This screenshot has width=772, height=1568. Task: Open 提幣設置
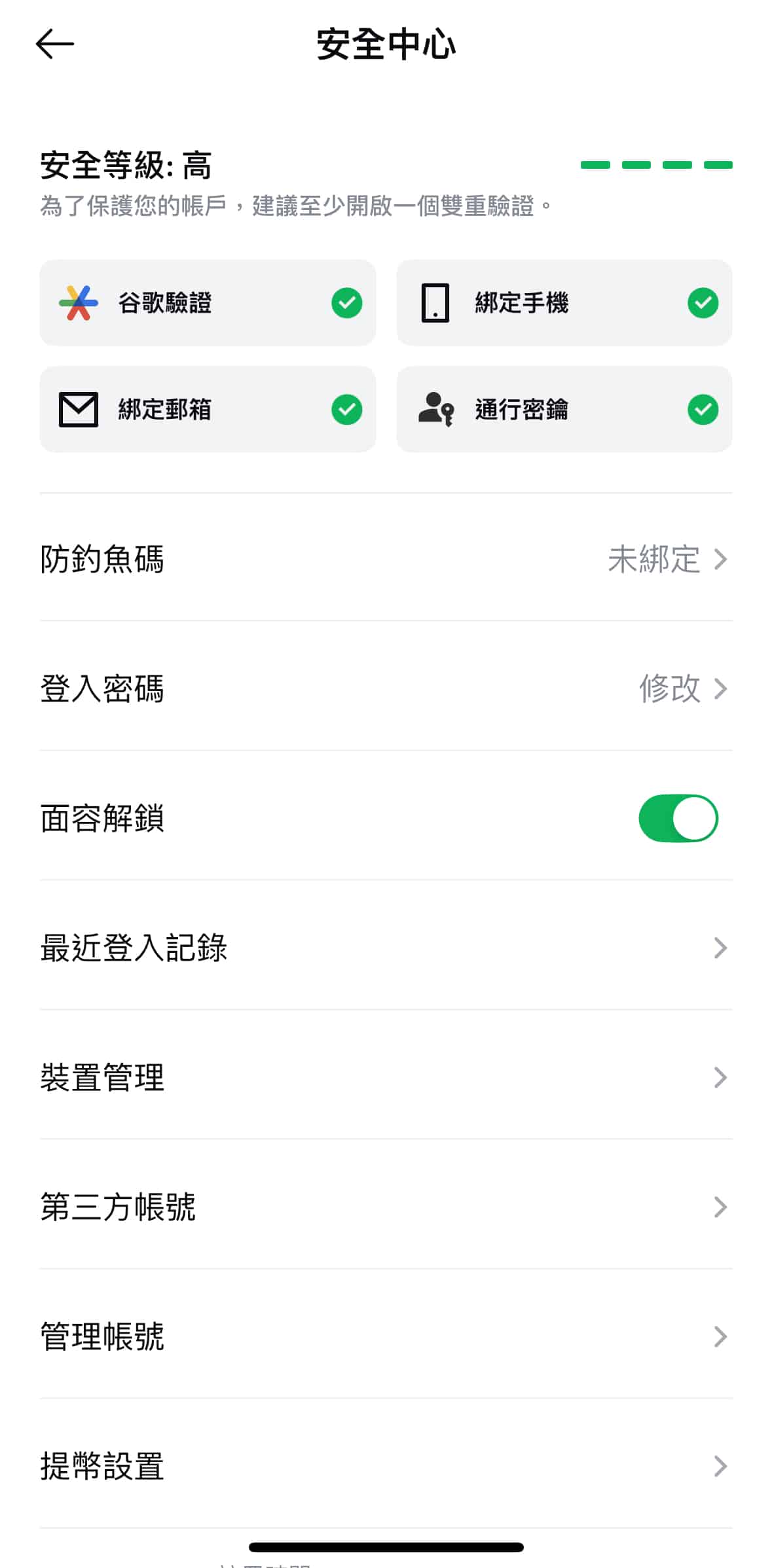point(386,1466)
